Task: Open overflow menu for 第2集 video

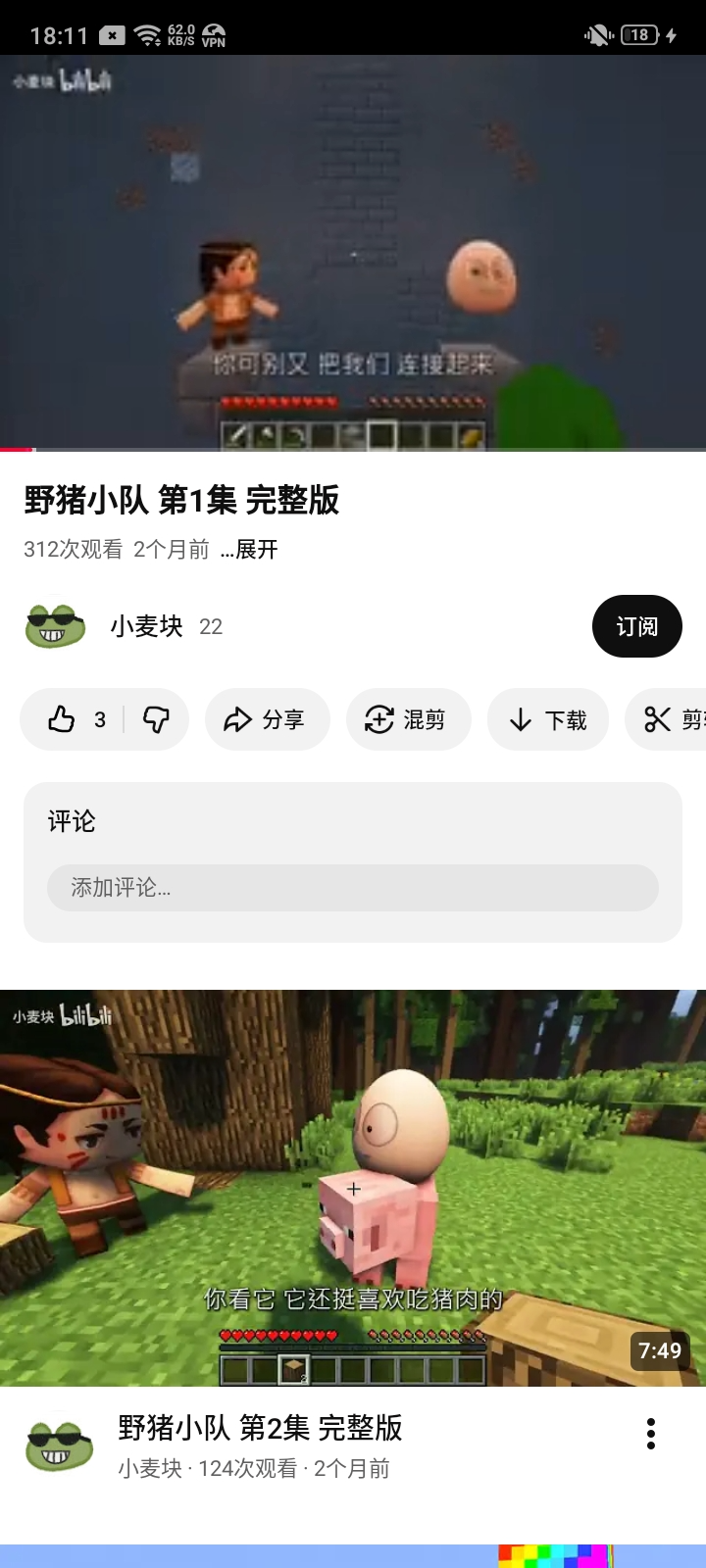Action: tap(651, 1434)
